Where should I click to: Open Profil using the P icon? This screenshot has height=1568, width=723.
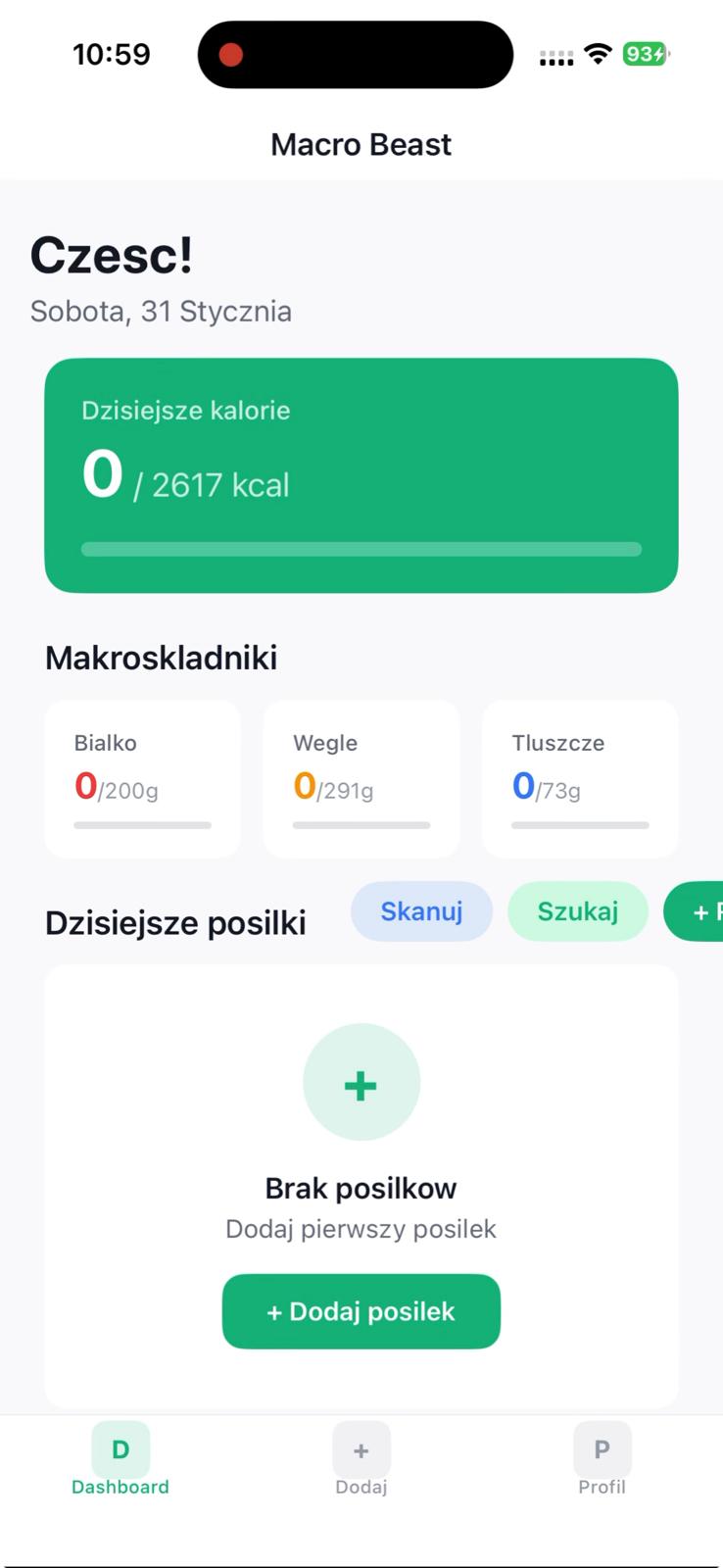pyautogui.click(x=602, y=1449)
